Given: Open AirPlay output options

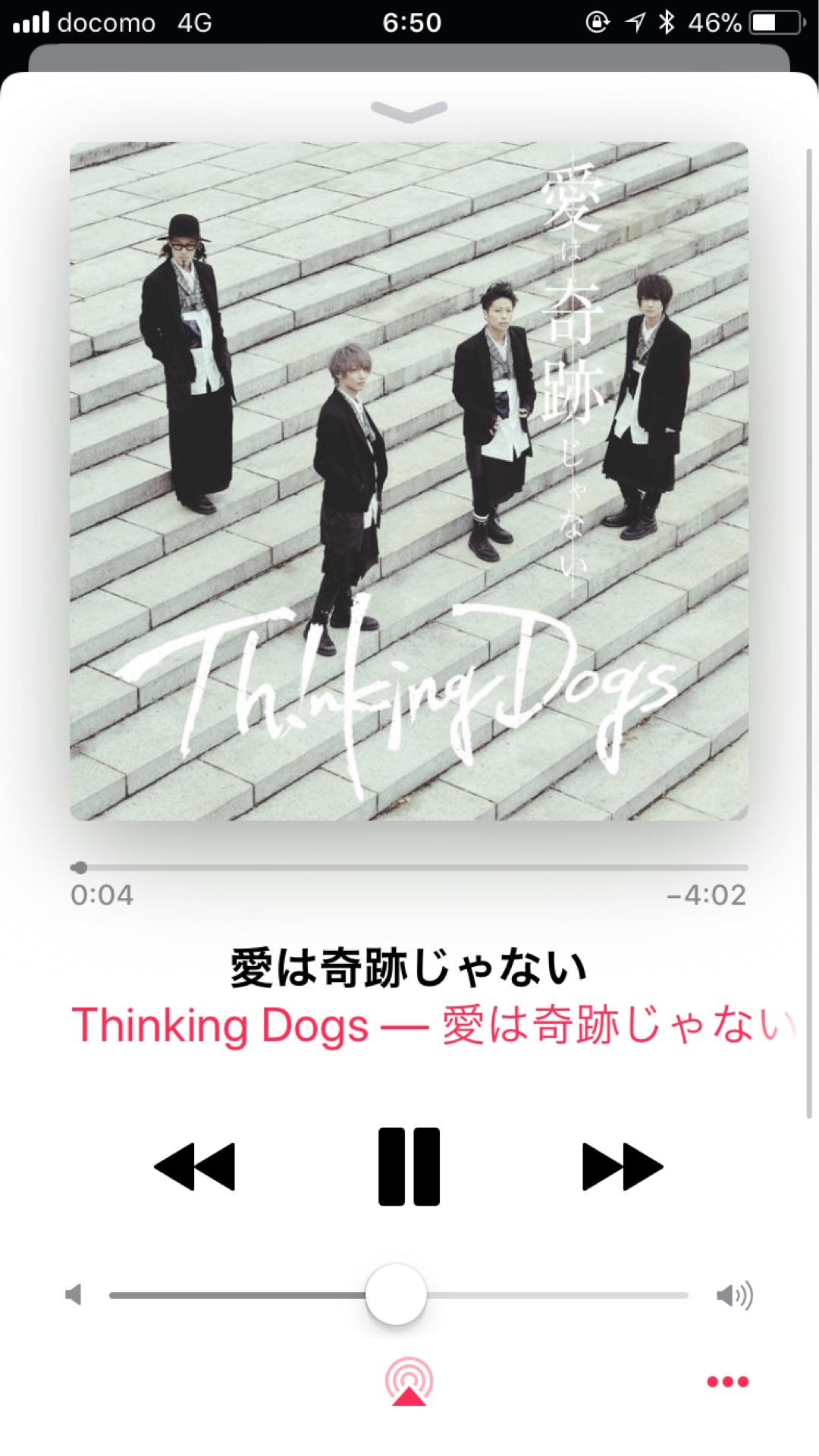Looking at the screenshot, I should click(x=409, y=1382).
